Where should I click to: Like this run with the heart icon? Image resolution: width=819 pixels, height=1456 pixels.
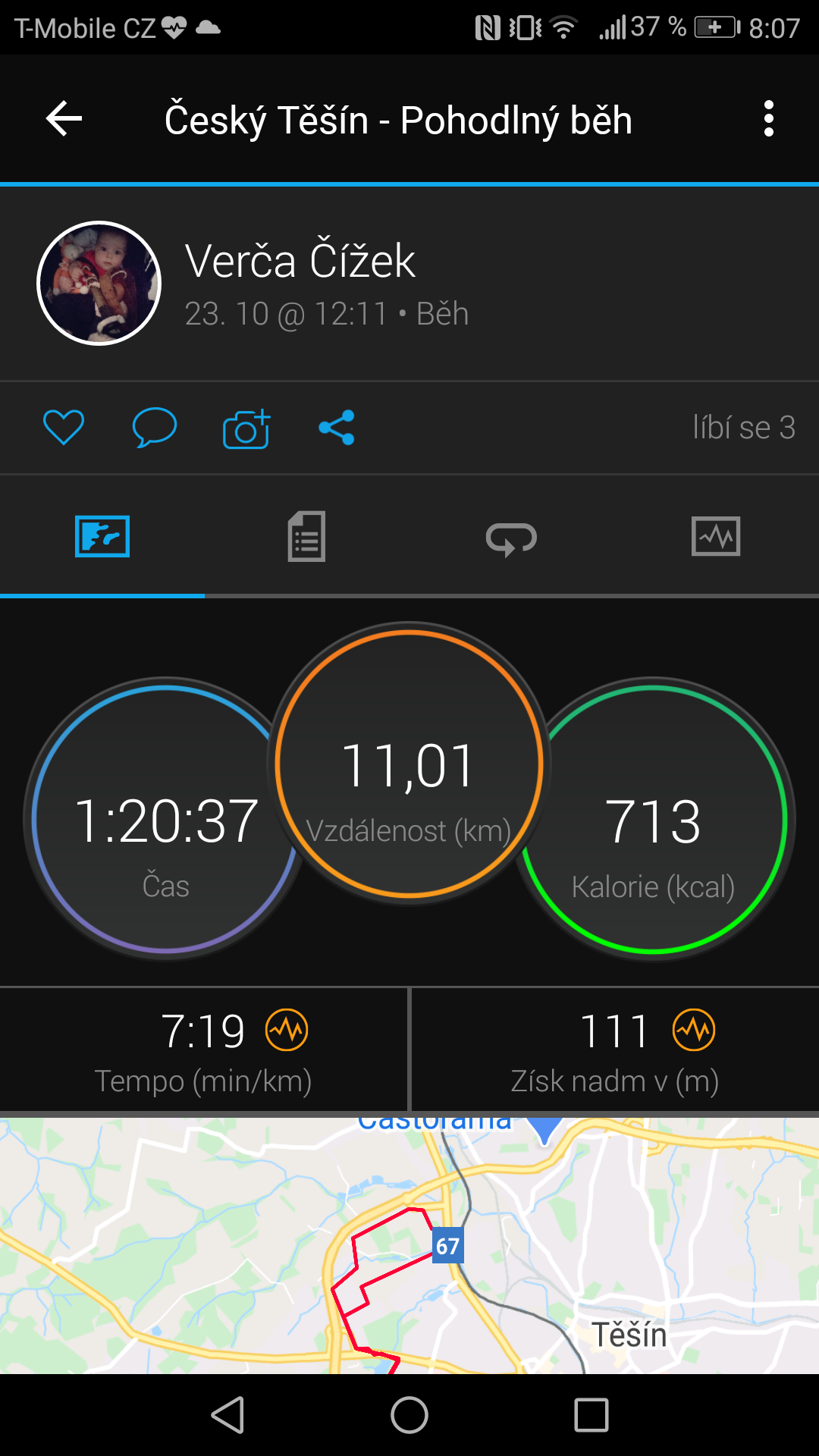[x=64, y=428]
